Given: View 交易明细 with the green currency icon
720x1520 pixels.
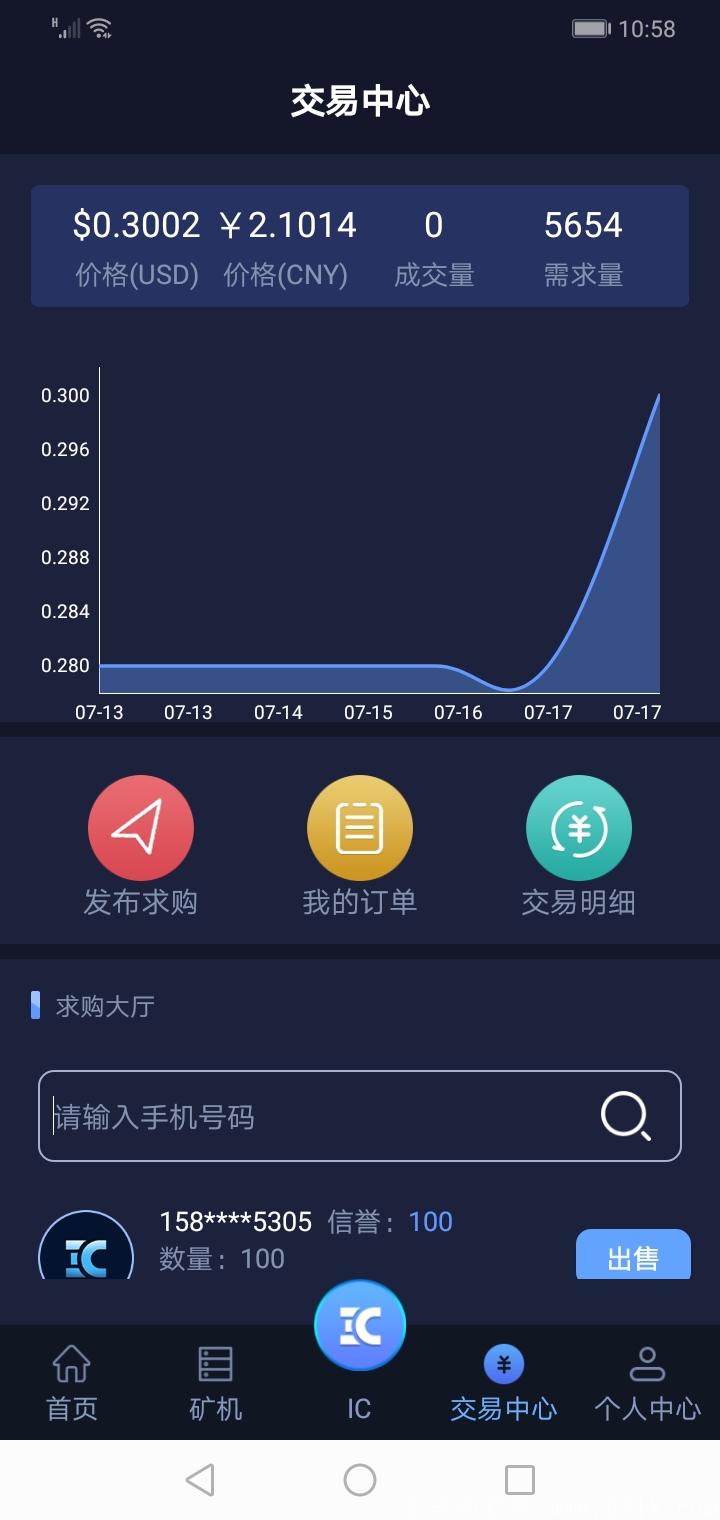Looking at the screenshot, I should tap(578, 827).
